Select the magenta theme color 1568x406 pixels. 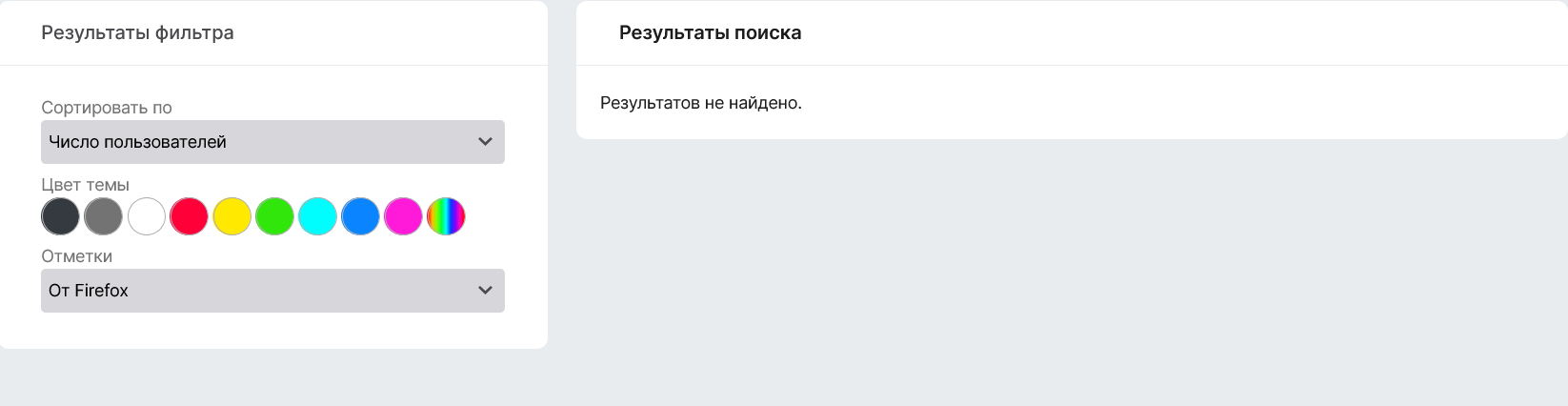click(x=403, y=216)
